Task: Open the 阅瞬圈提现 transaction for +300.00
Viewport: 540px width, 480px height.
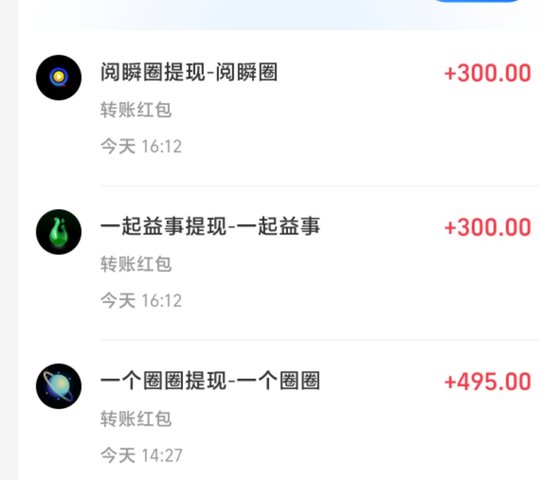Action: pyautogui.click(x=279, y=108)
